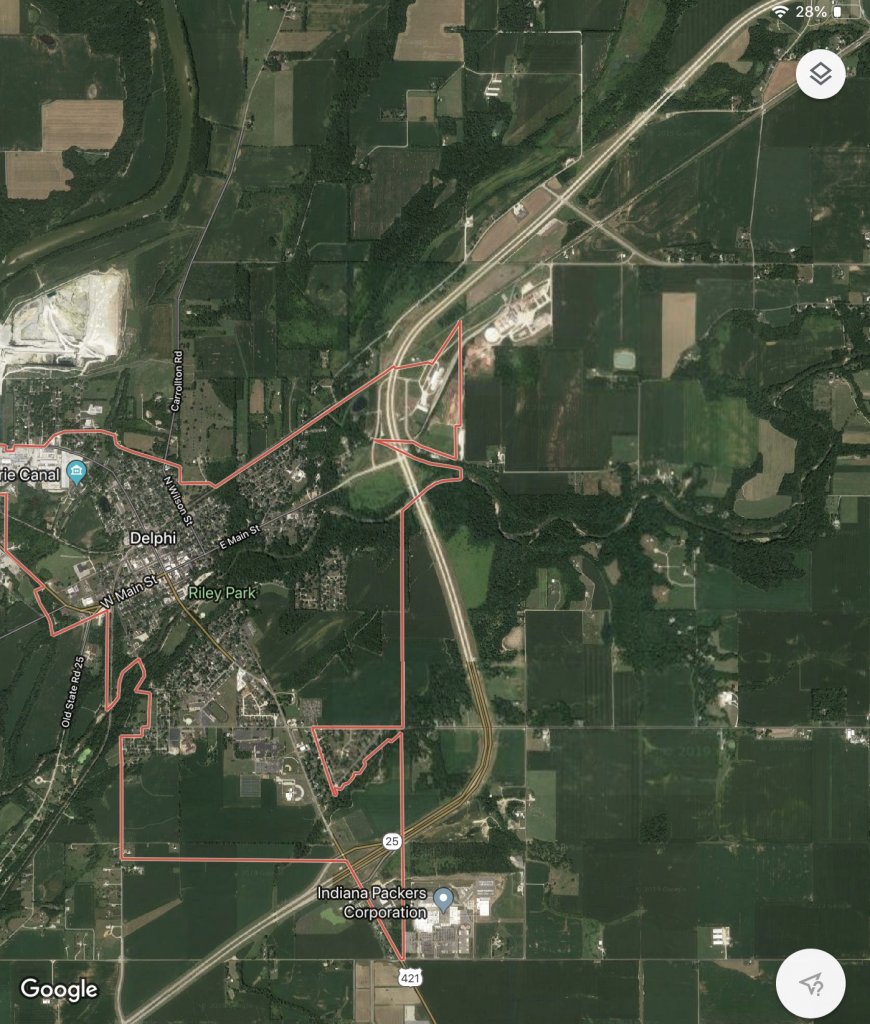Image resolution: width=870 pixels, height=1024 pixels.
Task: Open the map layers button
Action: (820, 74)
